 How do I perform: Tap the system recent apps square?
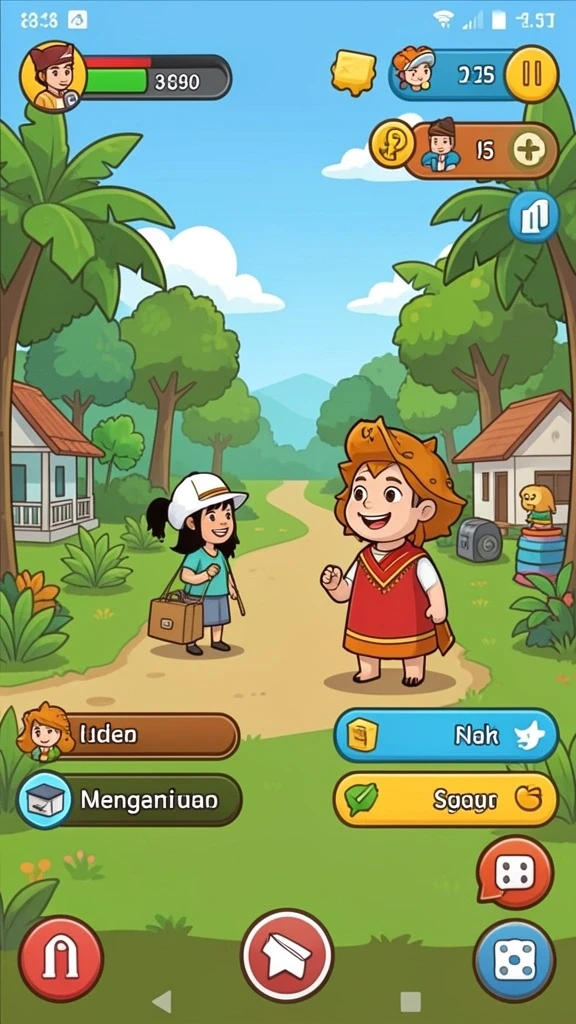(x=410, y=1001)
